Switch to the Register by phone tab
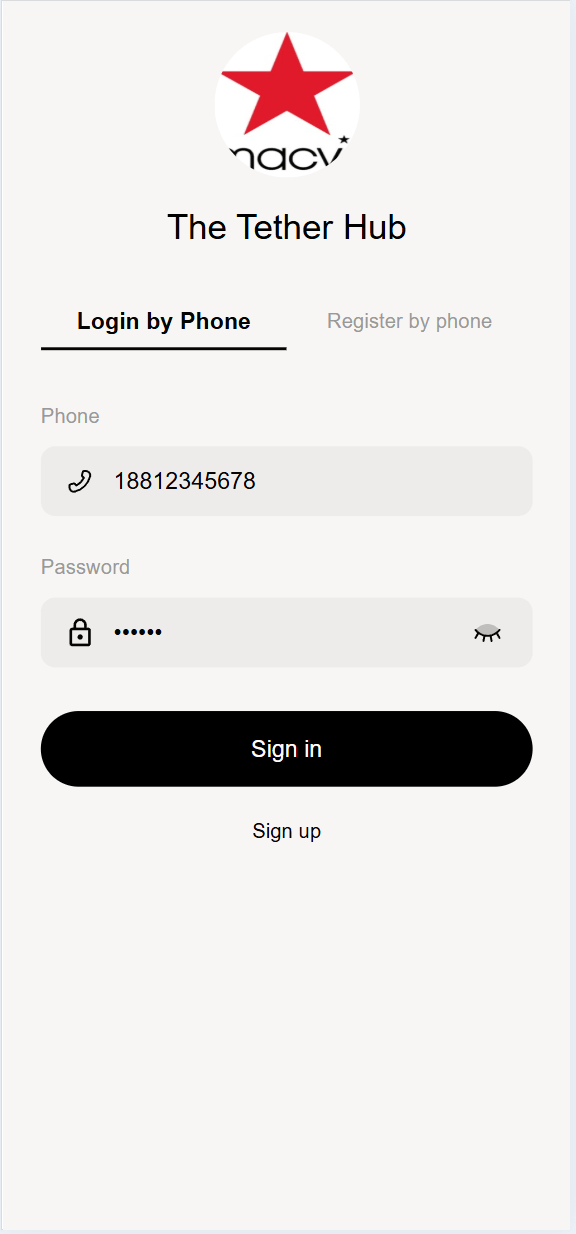Image resolution: width=576 pixels, height=1234 pixels. click(409, 321)
